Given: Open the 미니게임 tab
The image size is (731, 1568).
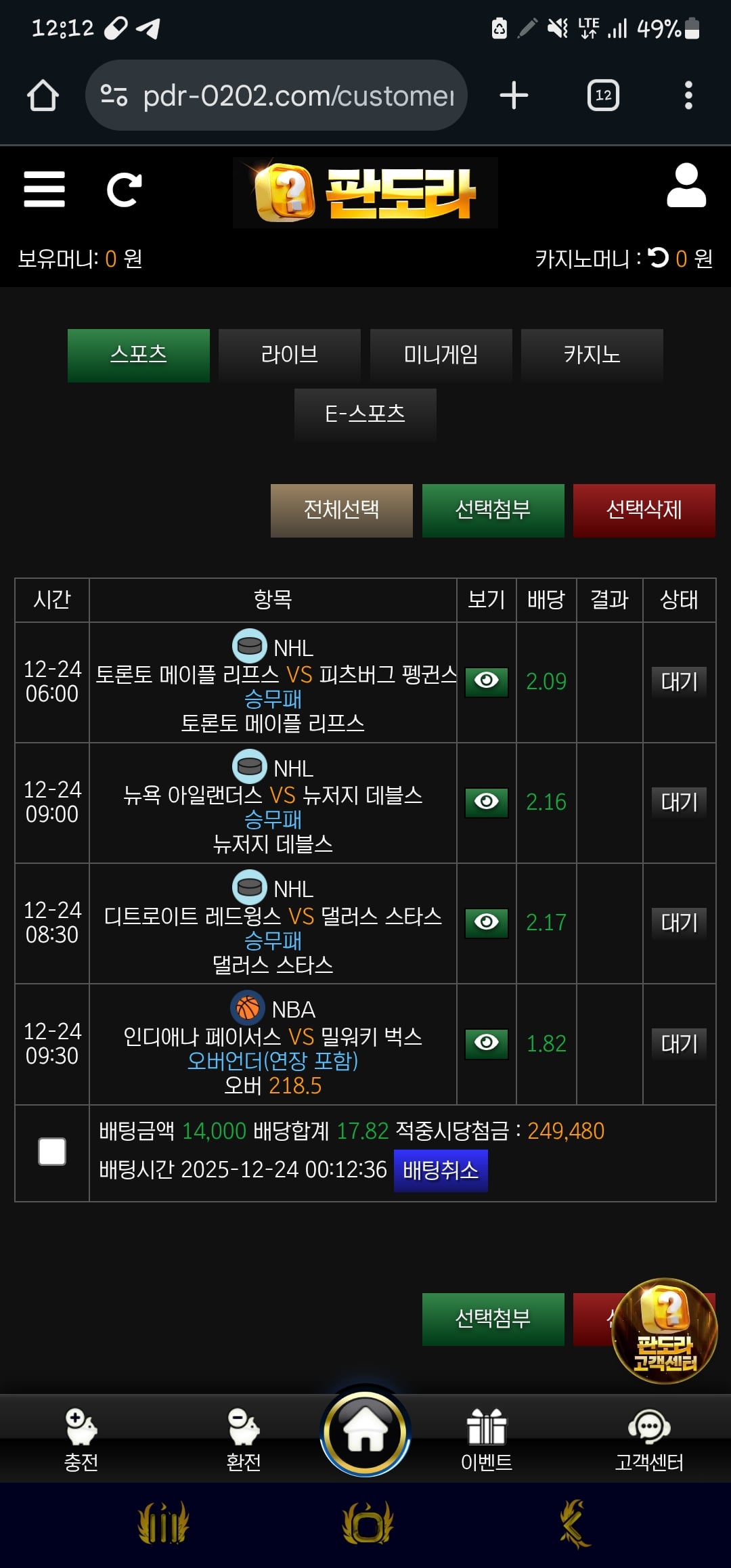Looking at the screenshot, I should [x=441, y=355].
